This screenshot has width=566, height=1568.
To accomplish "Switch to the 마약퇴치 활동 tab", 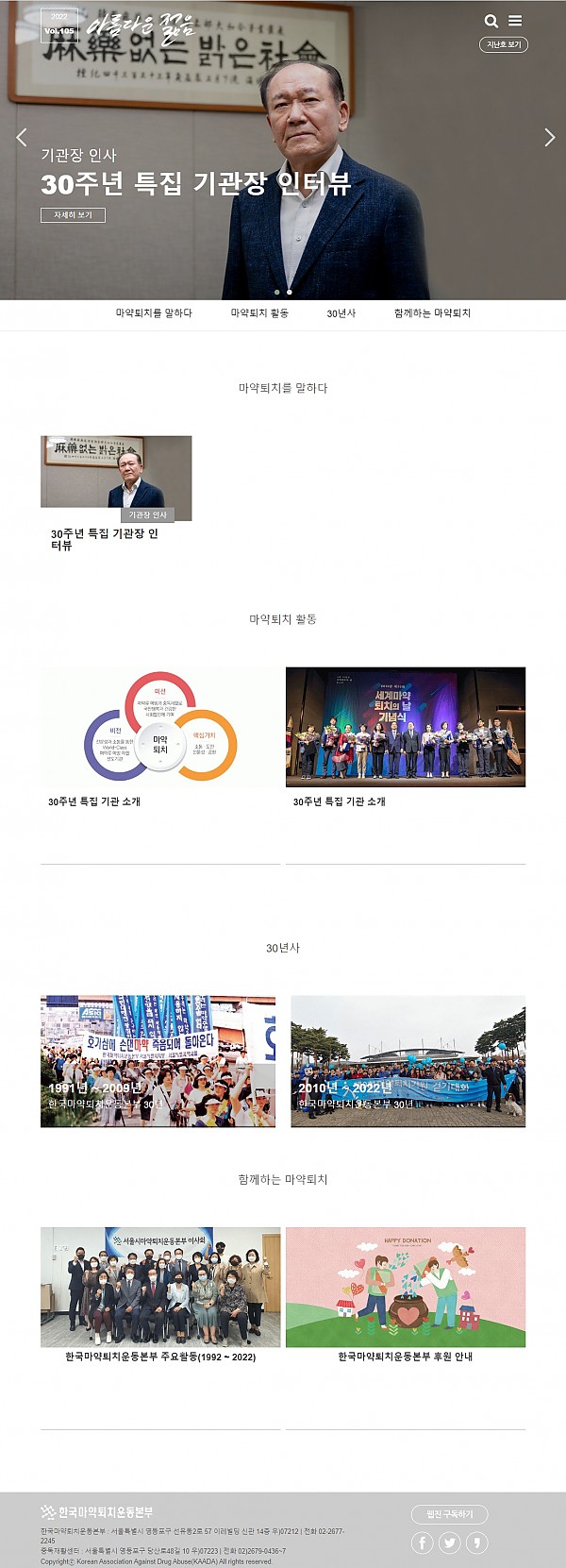I will [x=259, y=313].
